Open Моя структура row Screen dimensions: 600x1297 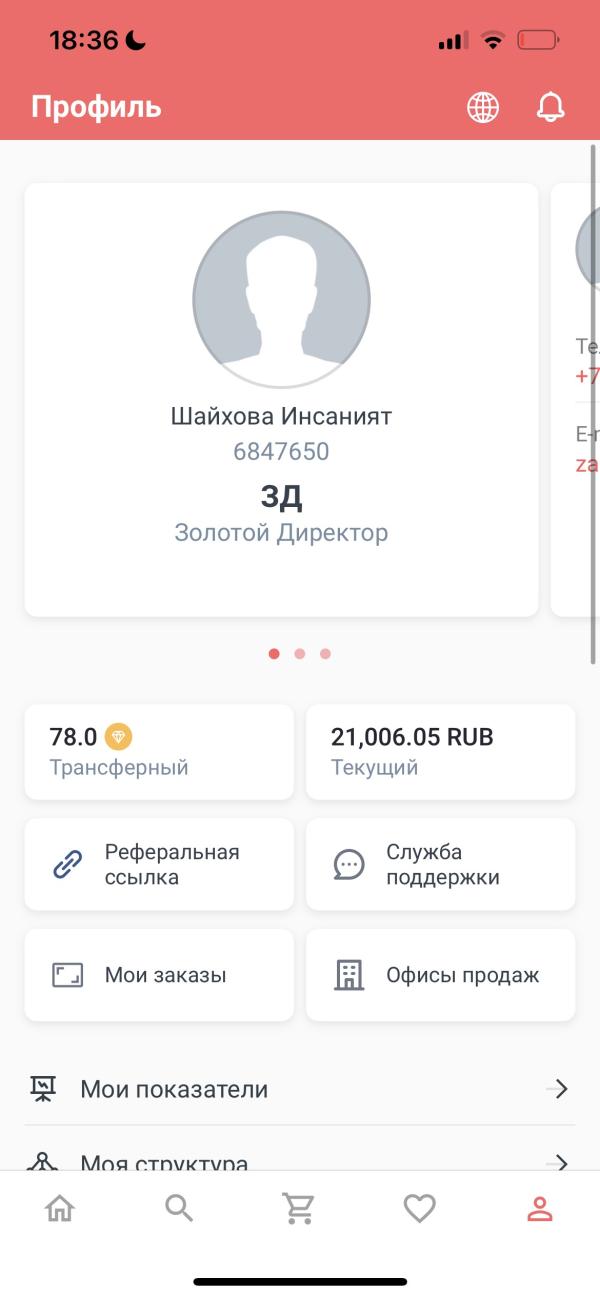pos(299,1160)
